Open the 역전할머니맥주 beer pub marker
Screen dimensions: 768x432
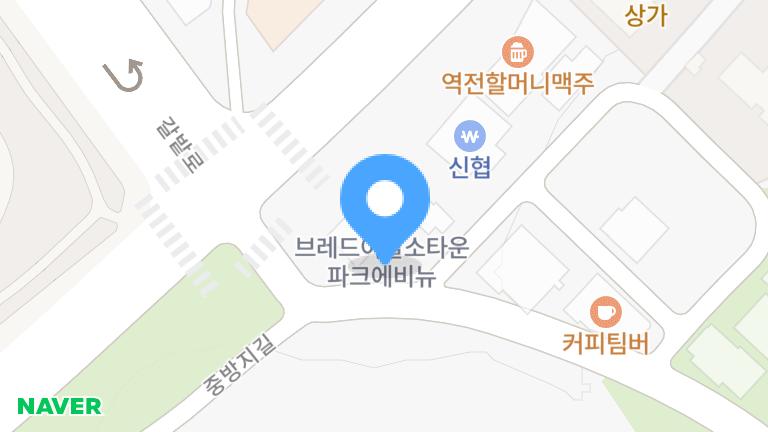517,51
